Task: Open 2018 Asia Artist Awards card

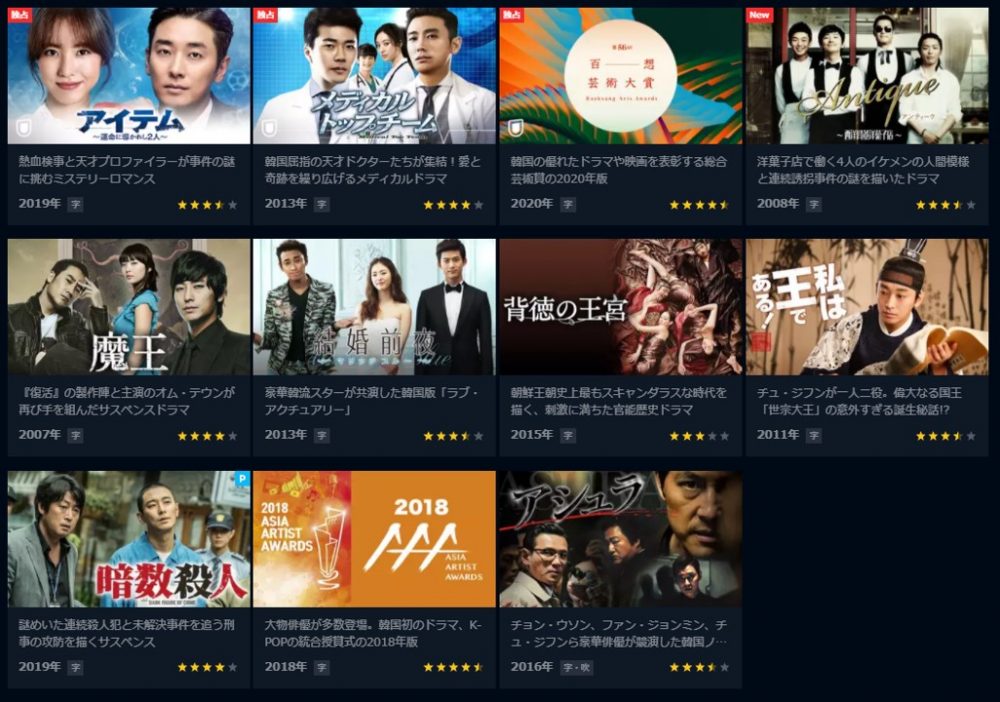Action: point(374,539)
